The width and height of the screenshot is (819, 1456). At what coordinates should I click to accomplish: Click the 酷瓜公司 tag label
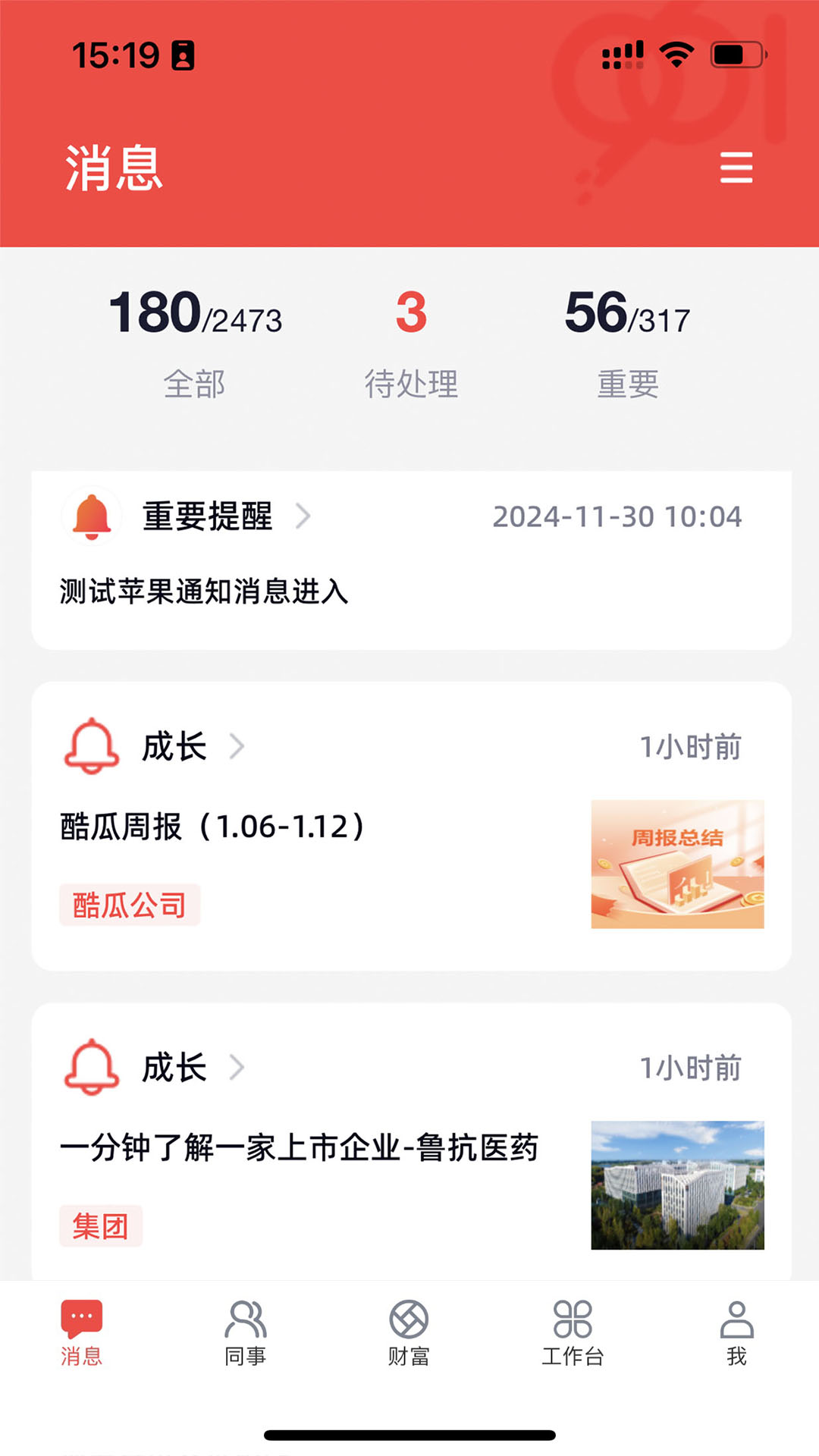tap(129, 905)
